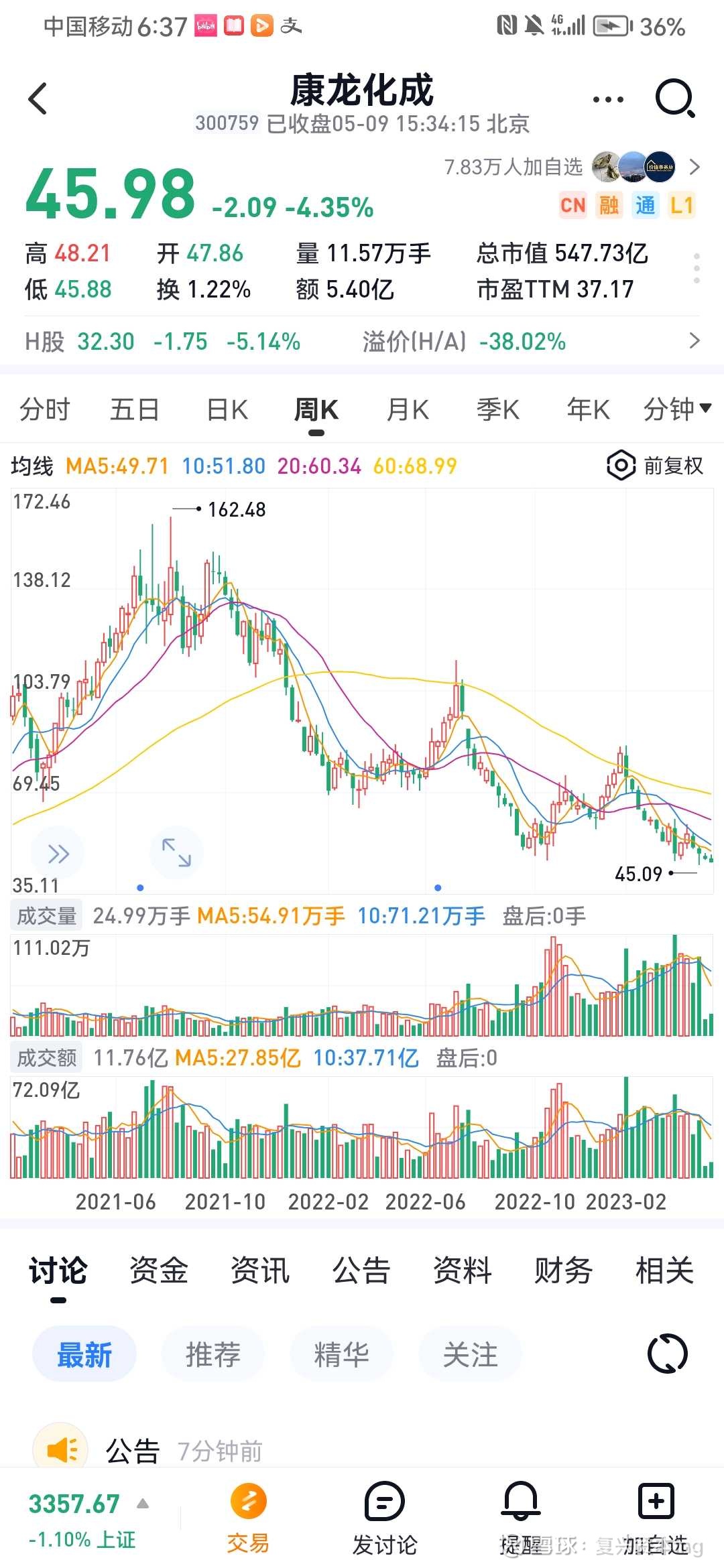Go back using the top-left arrow
Viewport: 724px width, 1568px height.
(x=38, y=99)
